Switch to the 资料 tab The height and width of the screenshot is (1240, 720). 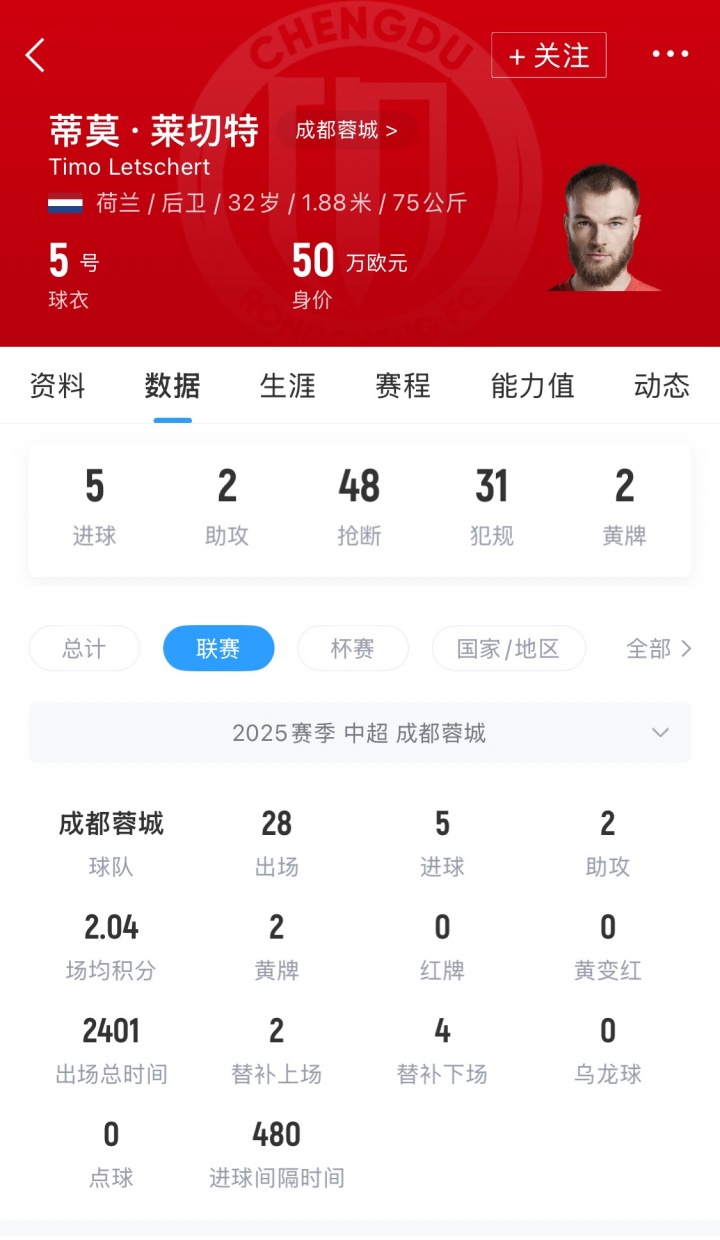[x=58, y=386]
